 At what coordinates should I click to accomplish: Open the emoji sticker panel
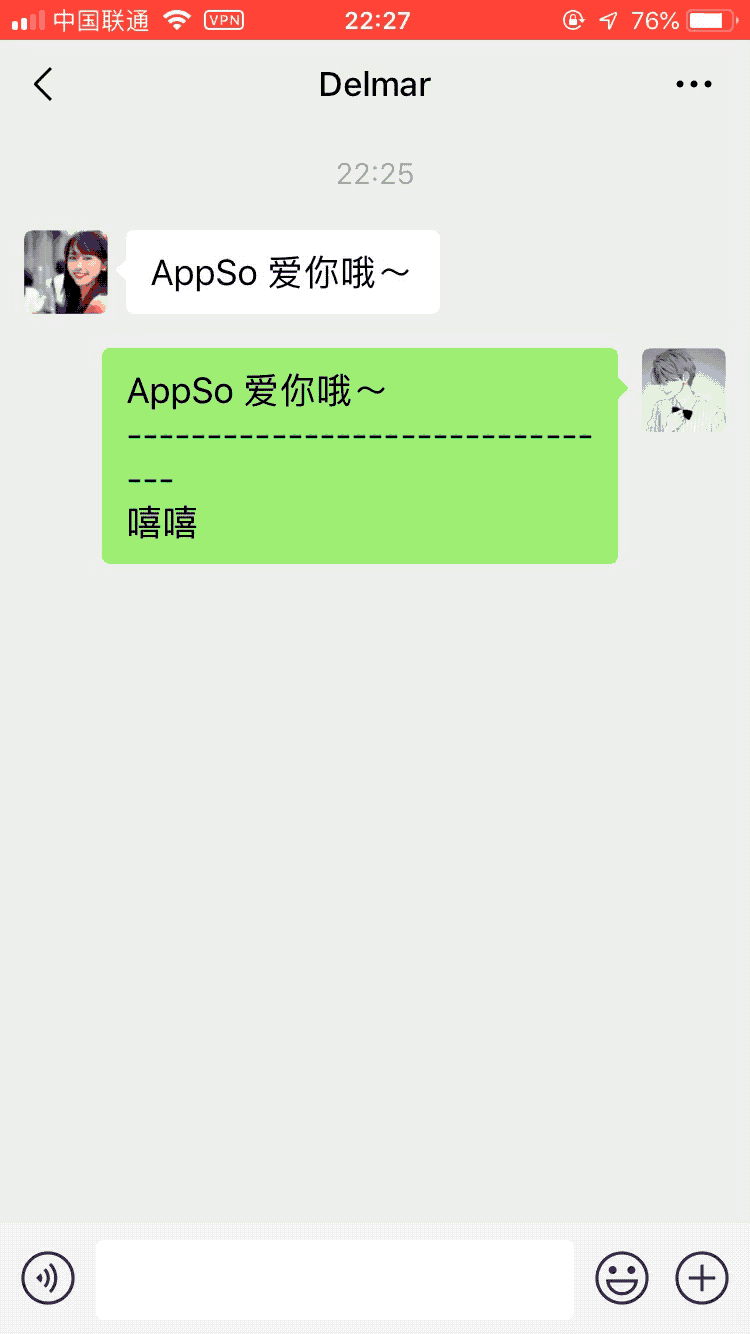622,1278
